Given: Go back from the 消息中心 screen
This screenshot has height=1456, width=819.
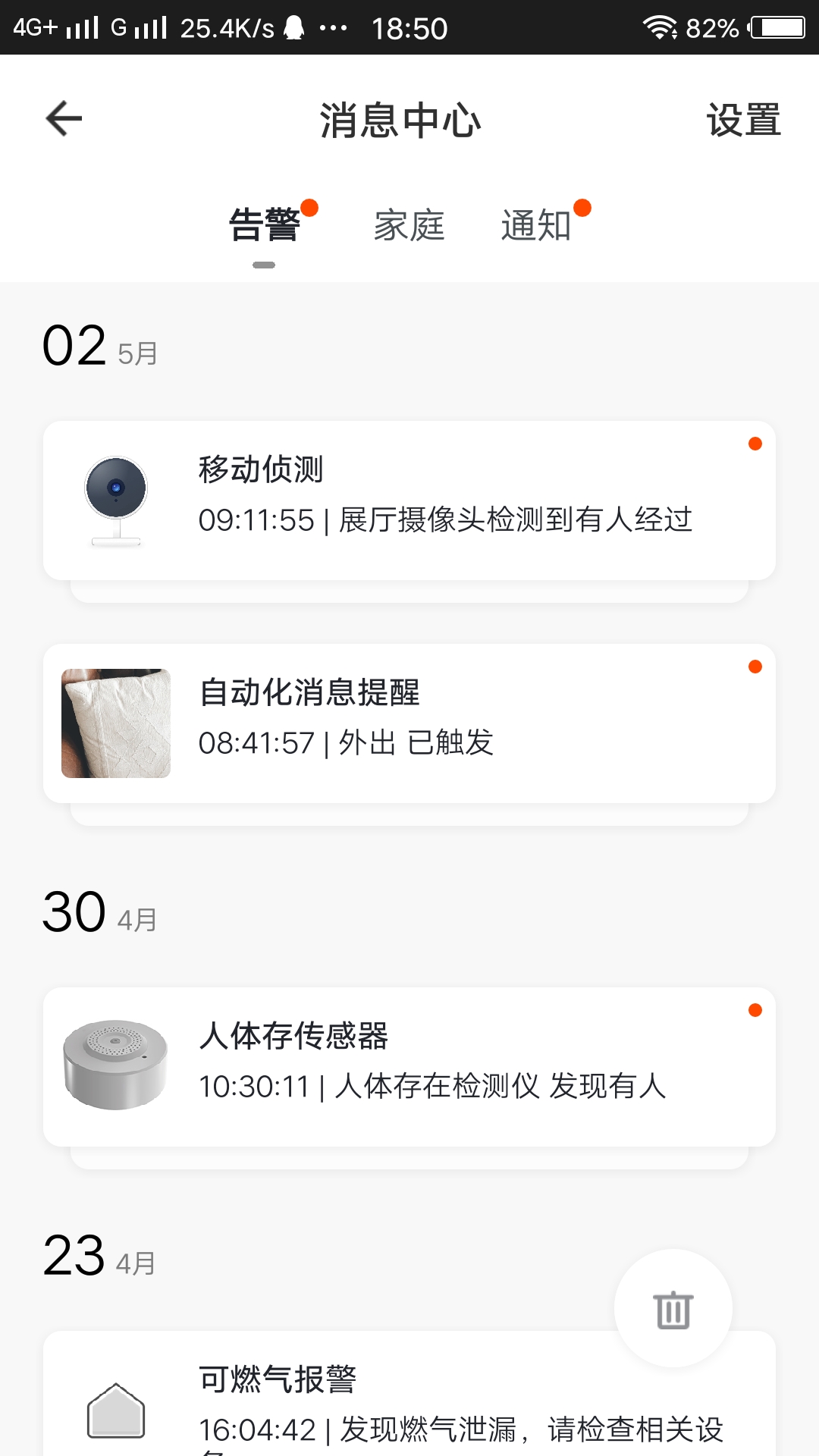Looking at the screenshot, I should 64,119.
